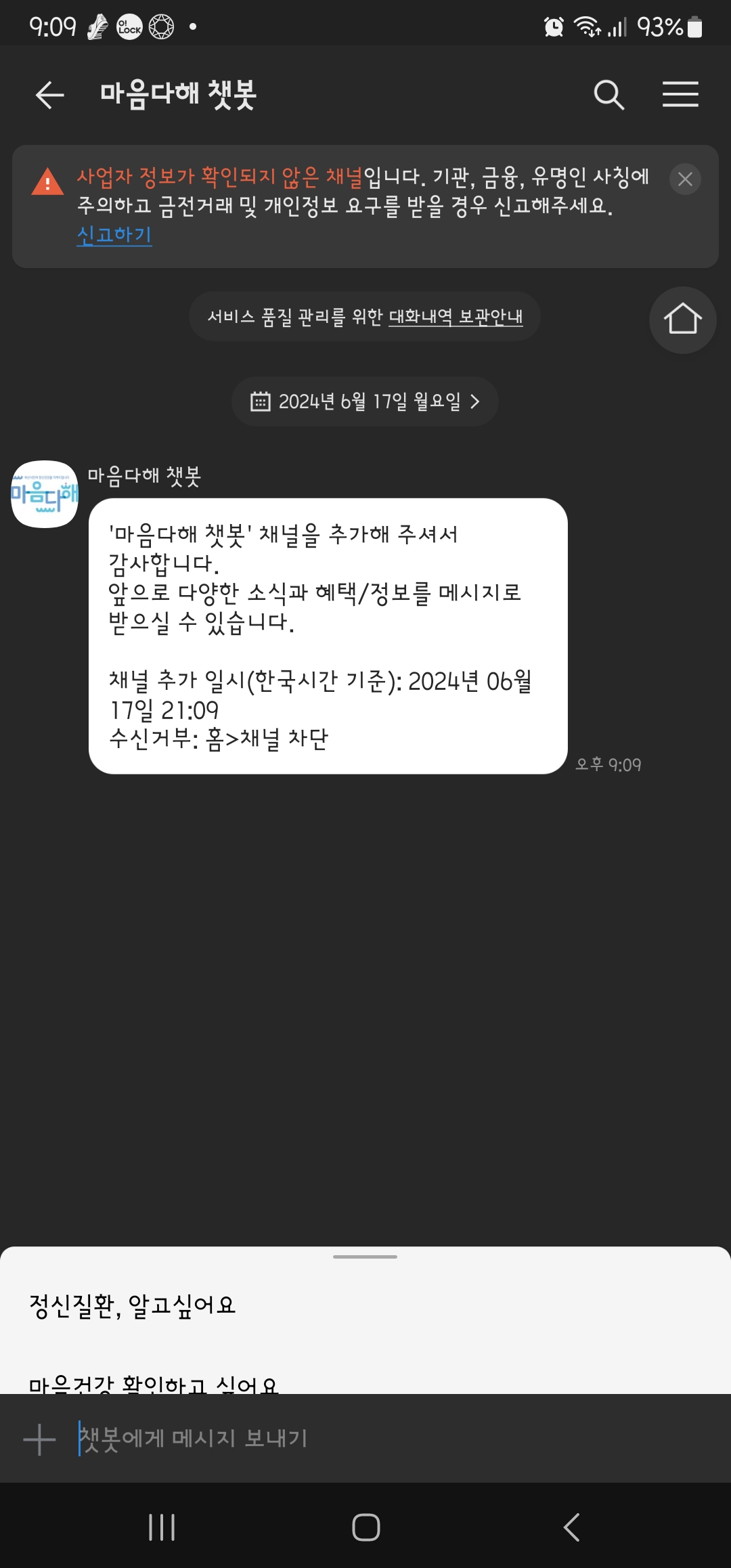Open the 2024년 6월 17일 date picker
The height and width of the screenshot is (1568, 731).
365,401
